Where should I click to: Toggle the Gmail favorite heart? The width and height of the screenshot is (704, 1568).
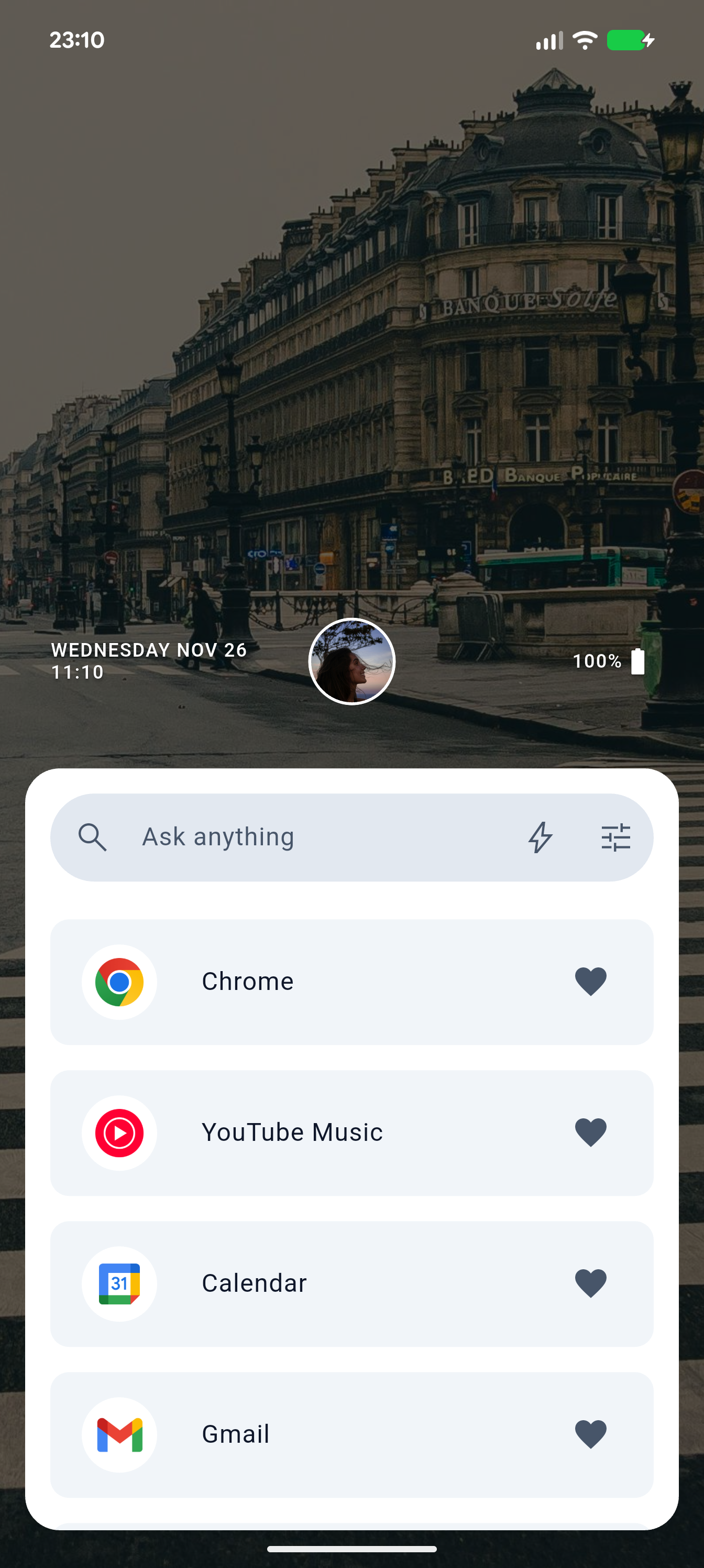click(590, 1434)
